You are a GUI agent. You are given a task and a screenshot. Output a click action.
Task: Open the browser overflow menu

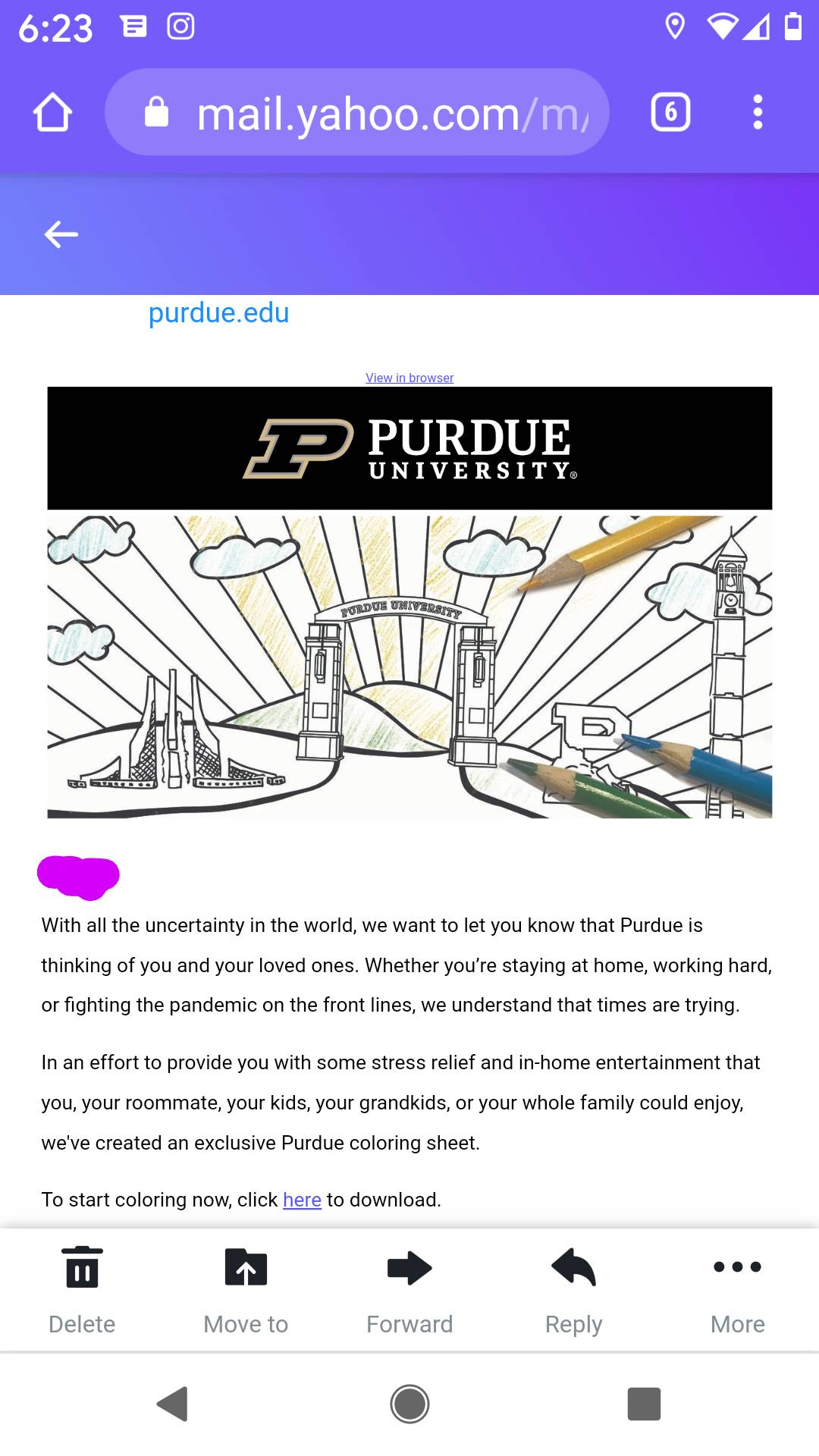coord(757,113)
